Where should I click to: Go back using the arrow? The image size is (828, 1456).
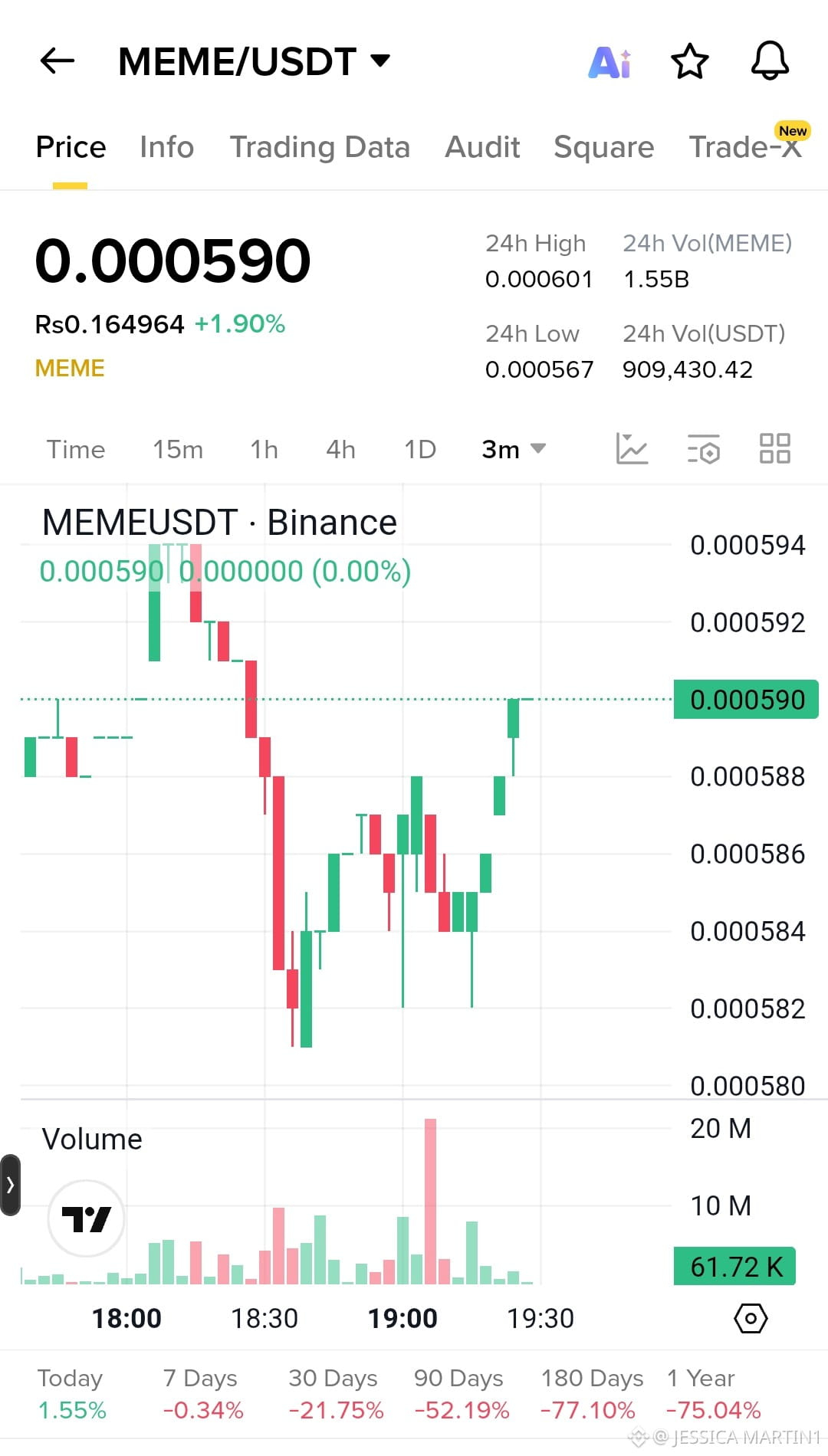(x=58, y=61)
